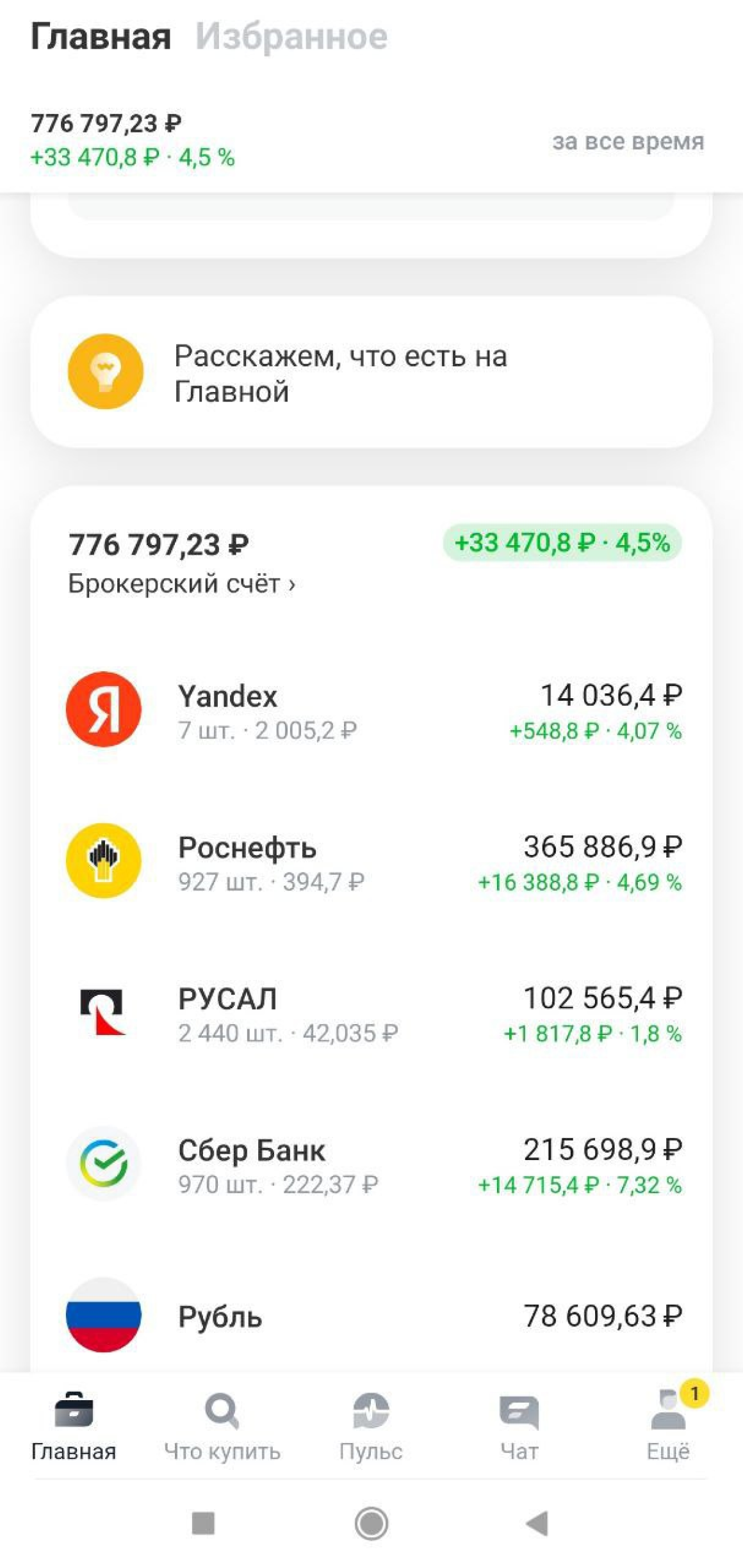This screenshot has width=743, height=1568.
Task: Switch to the Избранное tab
Action: pos(291,37)
